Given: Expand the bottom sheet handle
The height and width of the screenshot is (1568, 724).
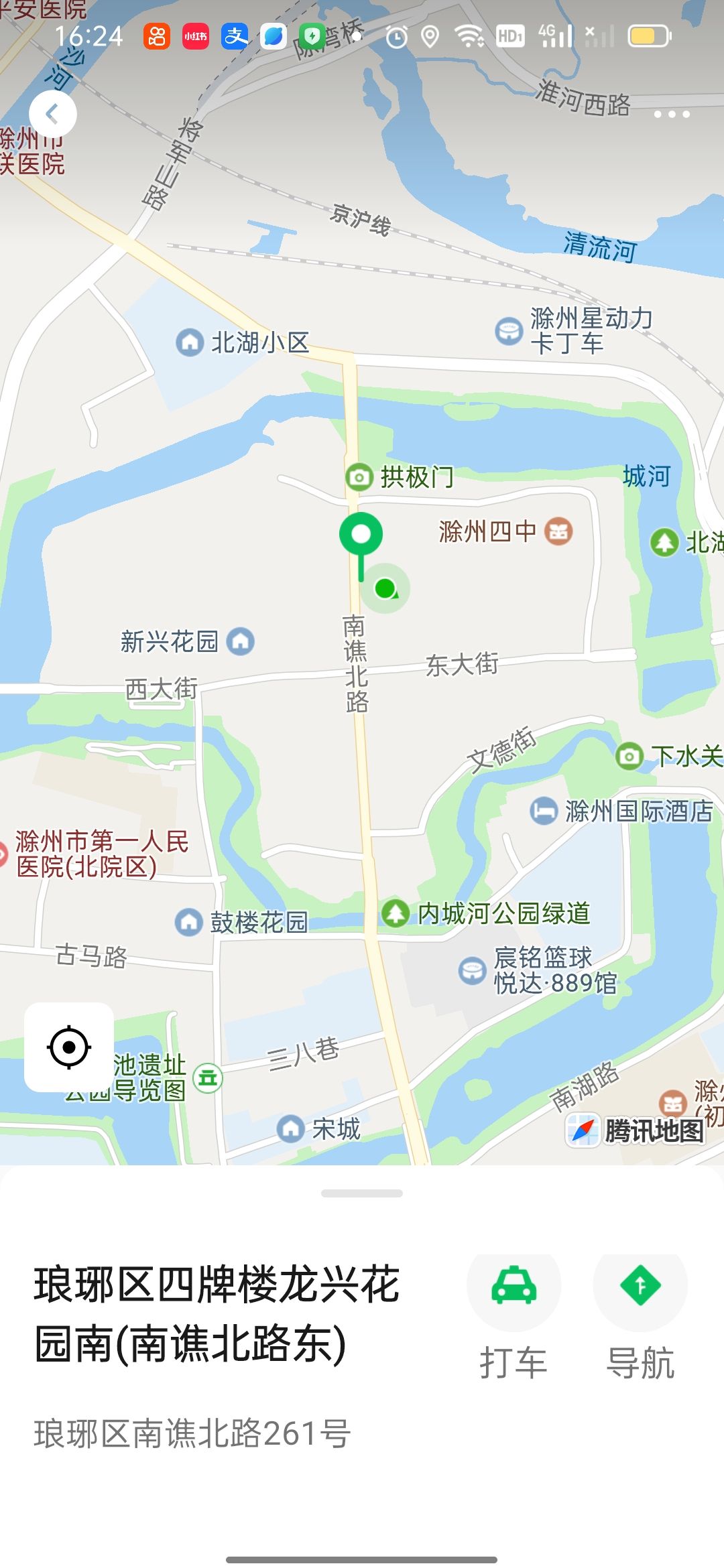Looking at the screenshot, I should tap(362, 1193).
